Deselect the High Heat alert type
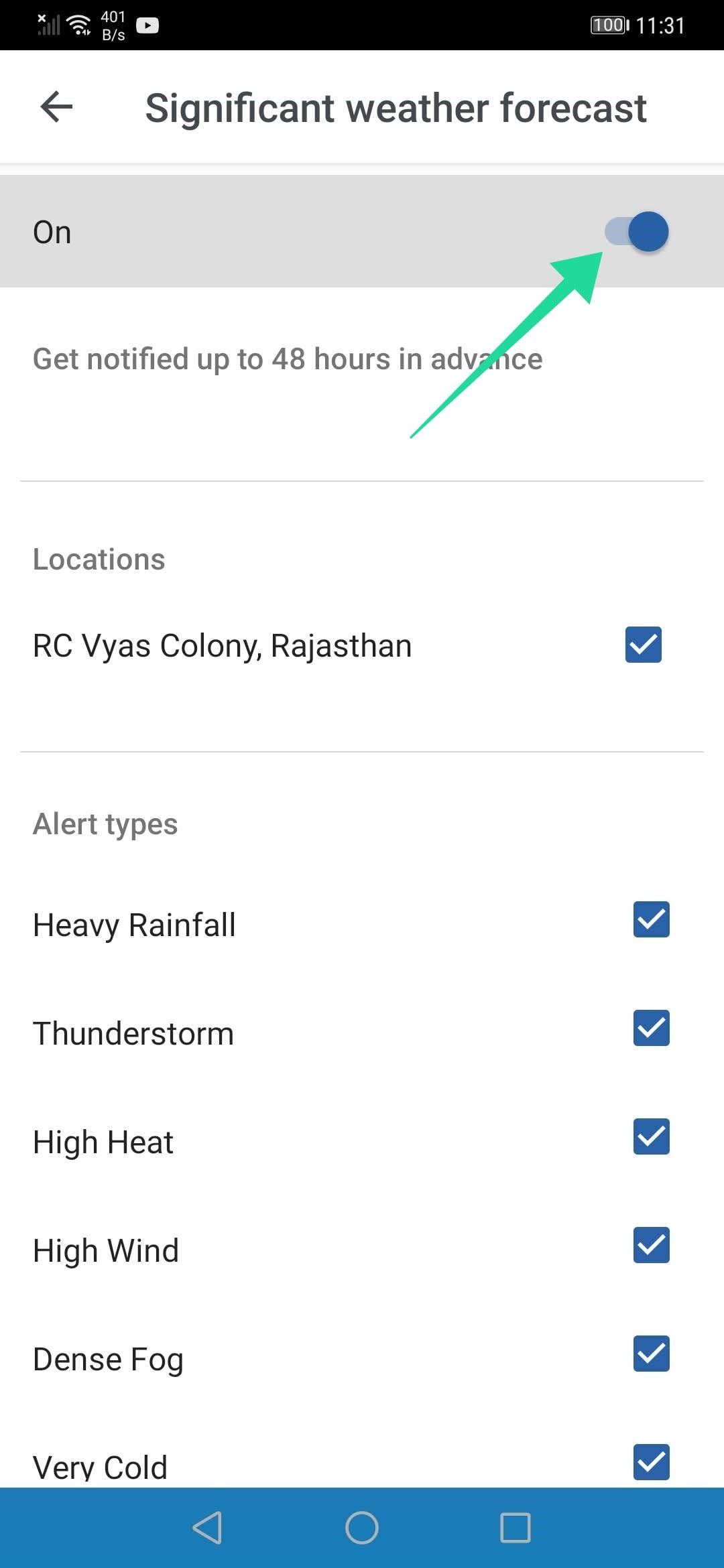Image resolution: width=724 pixels, height=1568 pixels. (651, 1136)
